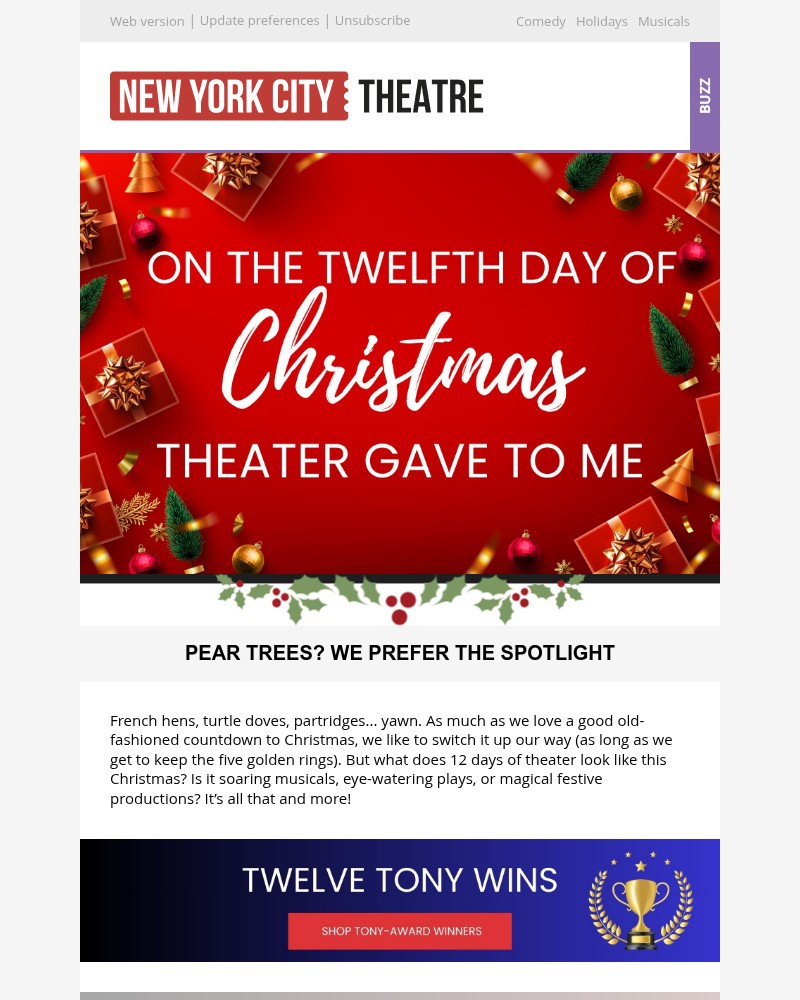The image size is (800, 1000).
Task: Click the New York City Theatre logo
Action: click(x=297, y=96)
